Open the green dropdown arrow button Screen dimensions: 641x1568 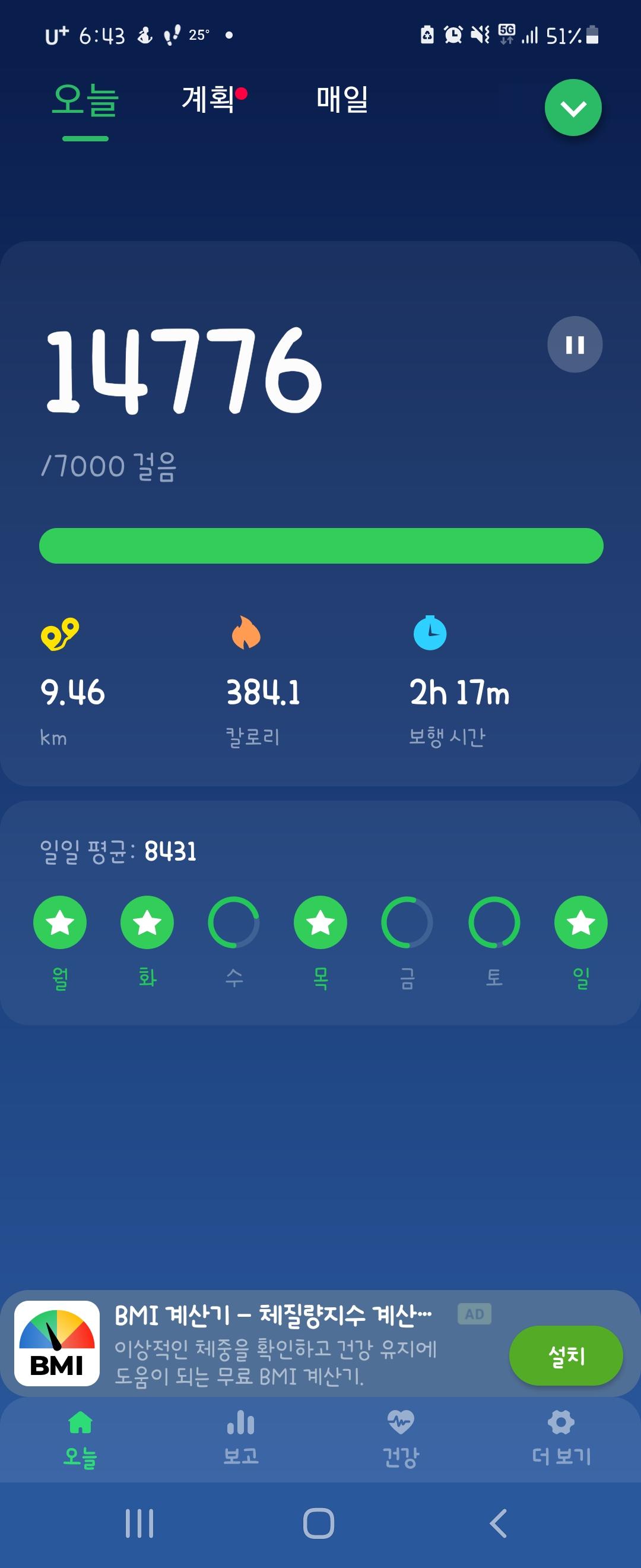573,108
